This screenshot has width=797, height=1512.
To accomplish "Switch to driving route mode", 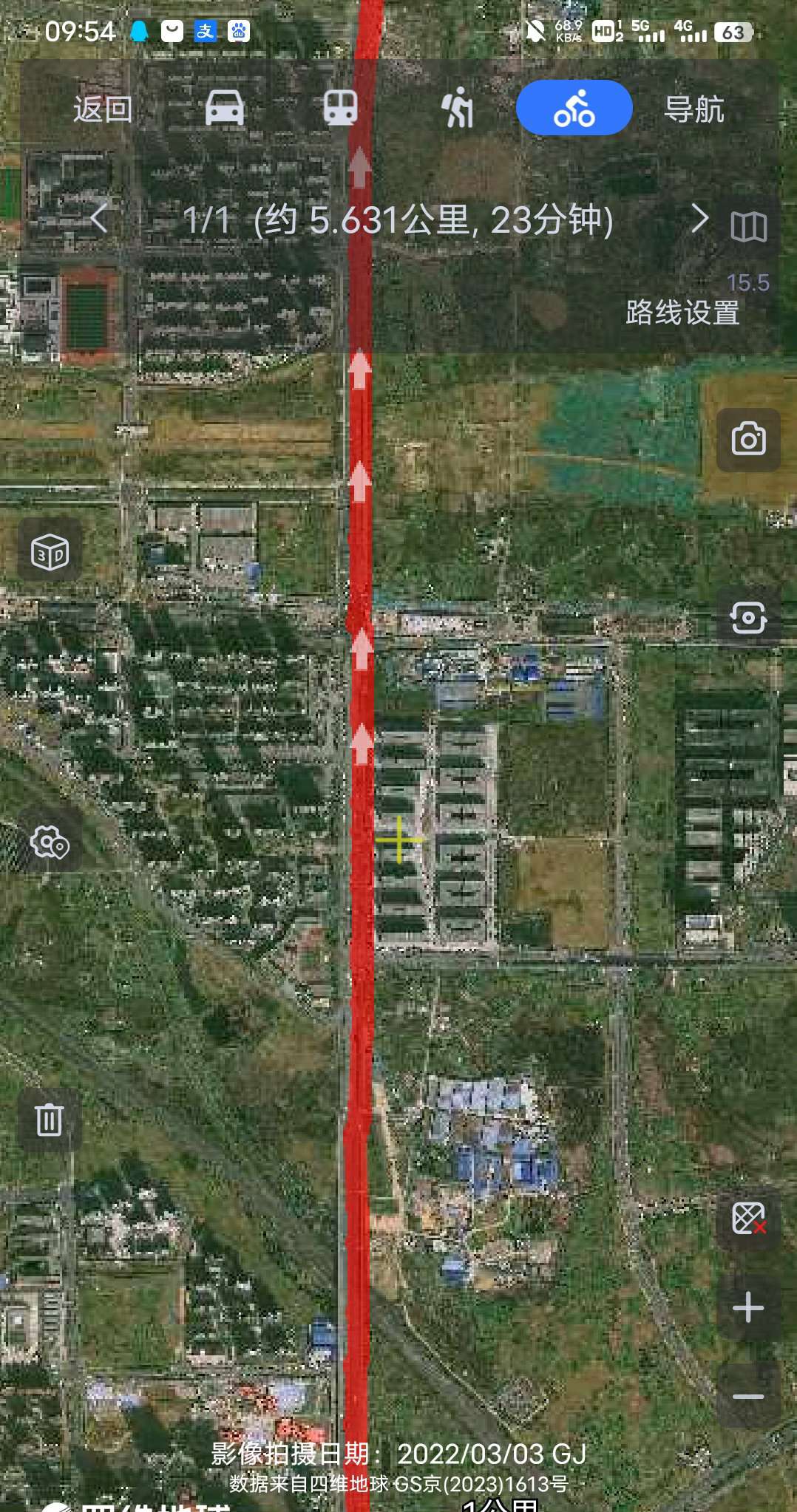I will pyautogui.click(x=224, y=109).
